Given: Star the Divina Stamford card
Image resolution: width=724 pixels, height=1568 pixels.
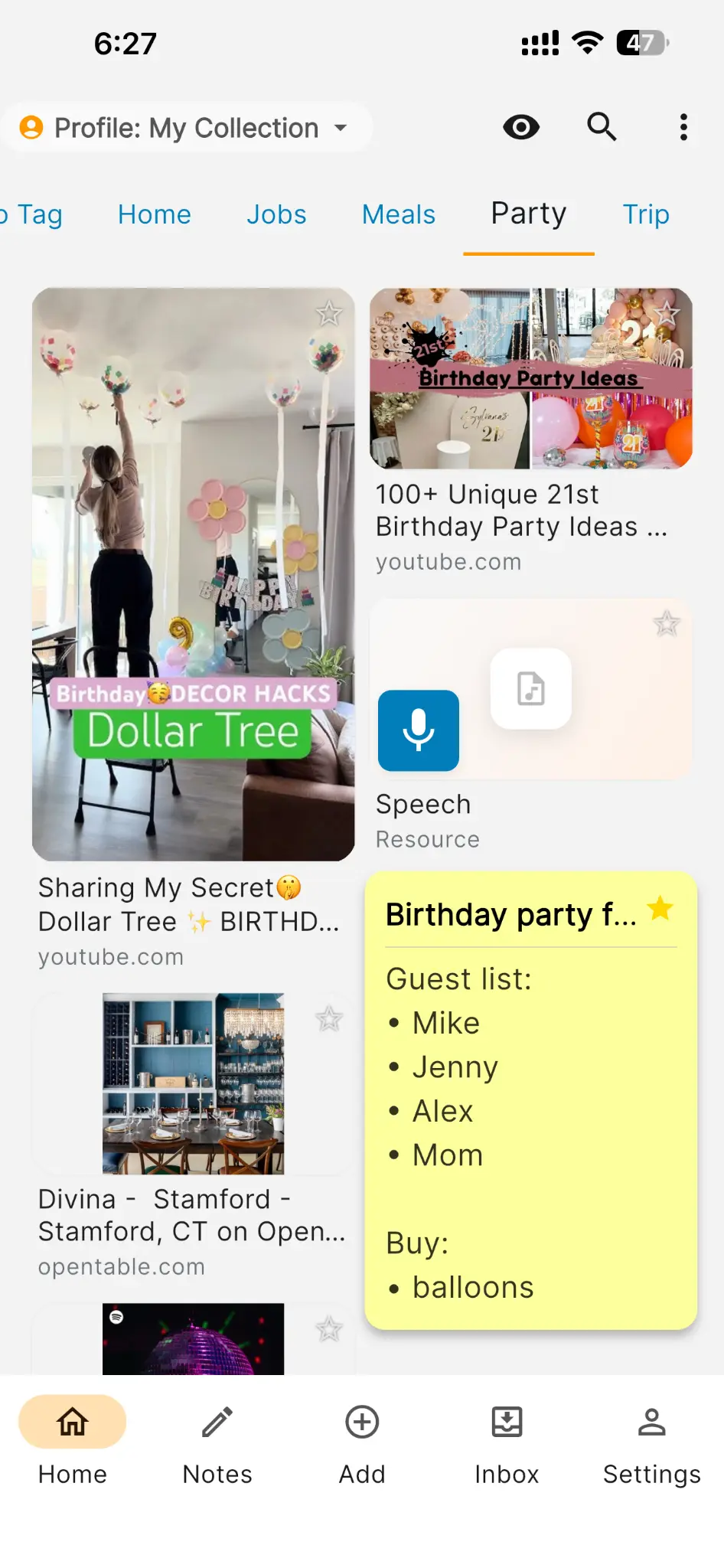Looking at the screenshot, I should (x=329, y=1018).
